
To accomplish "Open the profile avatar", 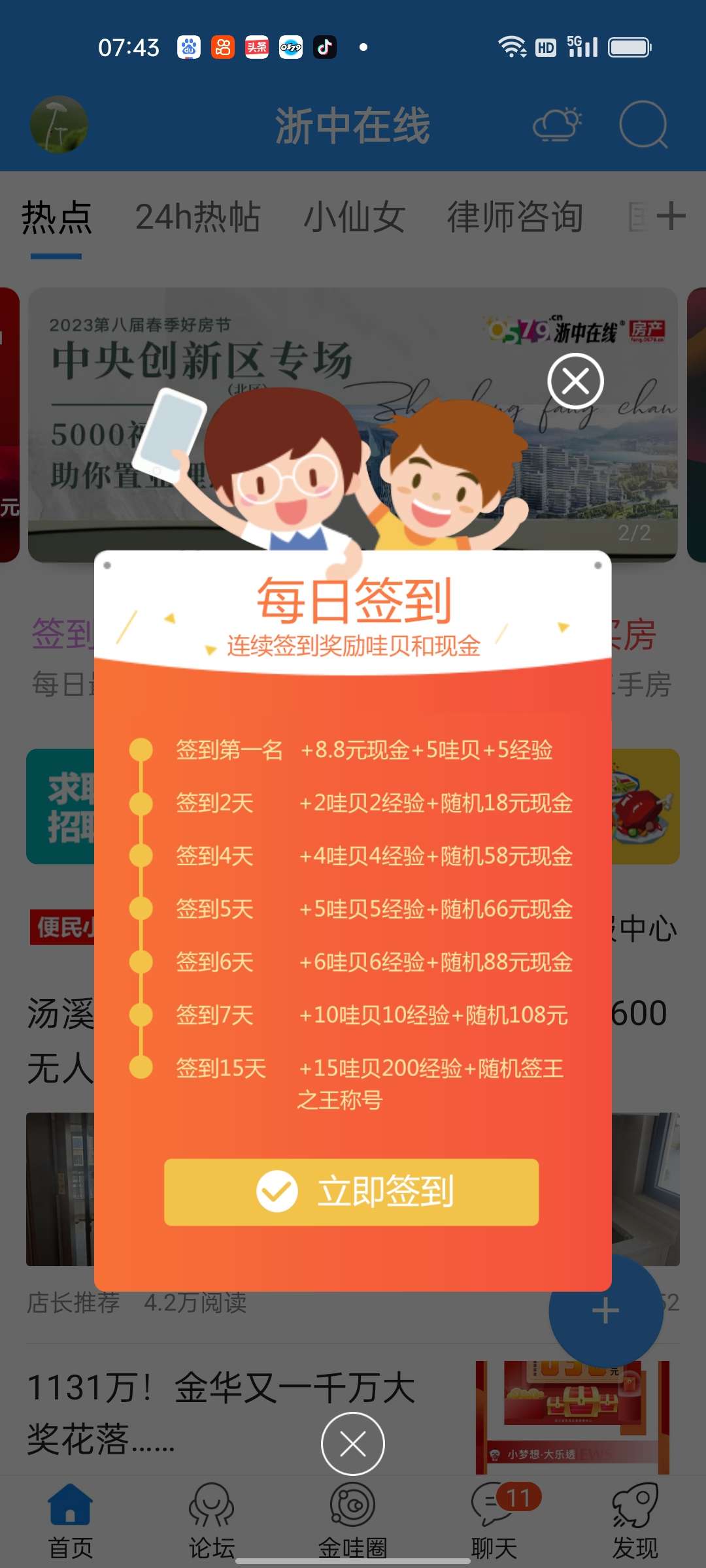I will (59, 125).
